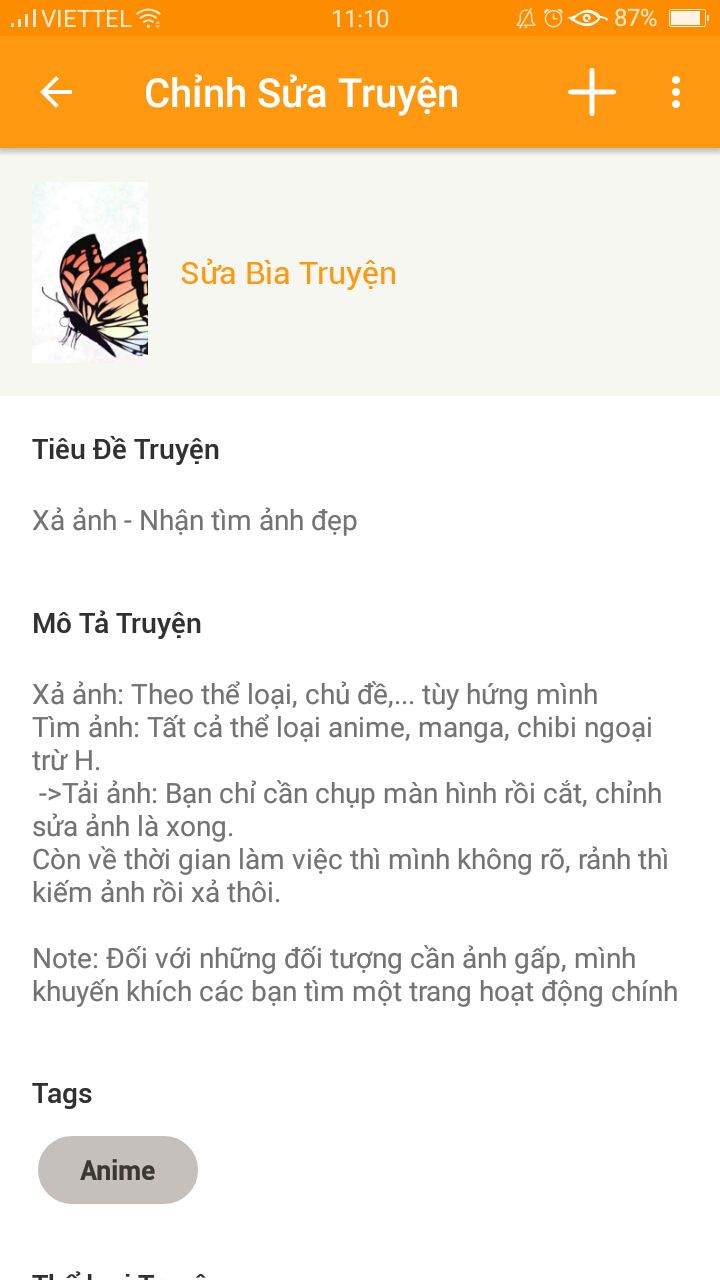Add a new chapter with plus icon
720x1280 pixels.
coord(591,93)
